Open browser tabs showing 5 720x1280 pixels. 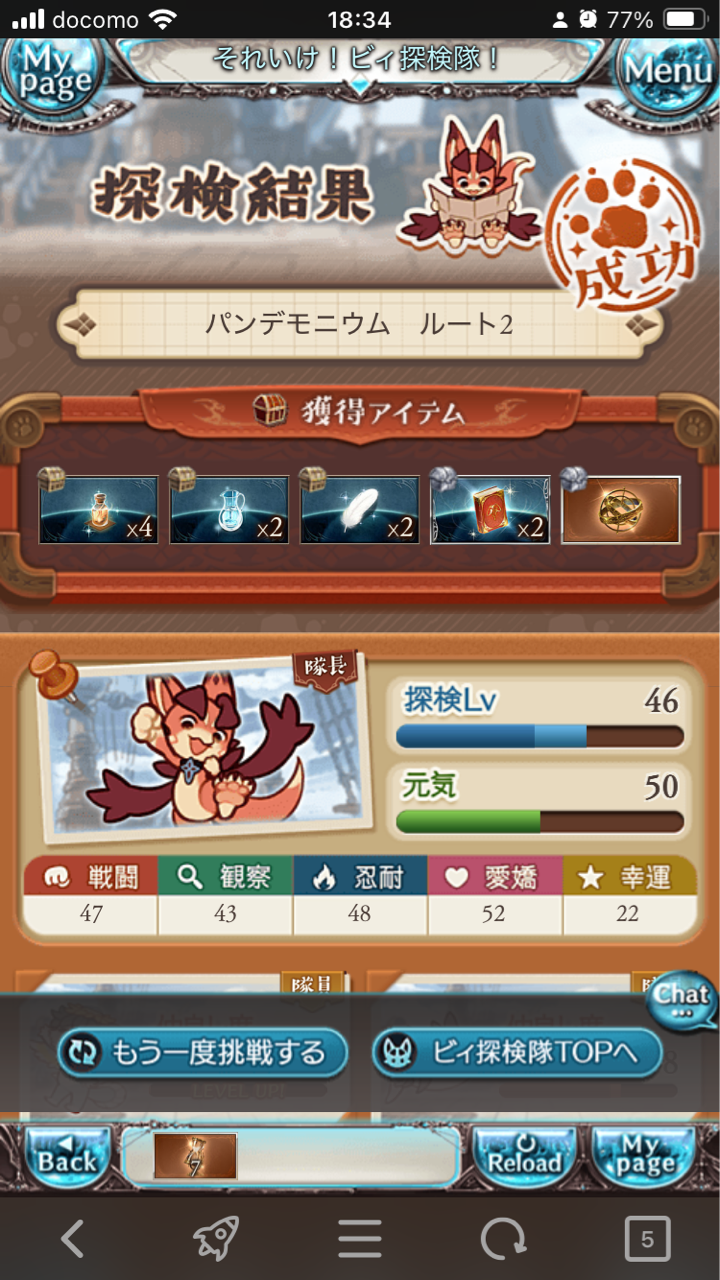click(x=647, y=1240)
